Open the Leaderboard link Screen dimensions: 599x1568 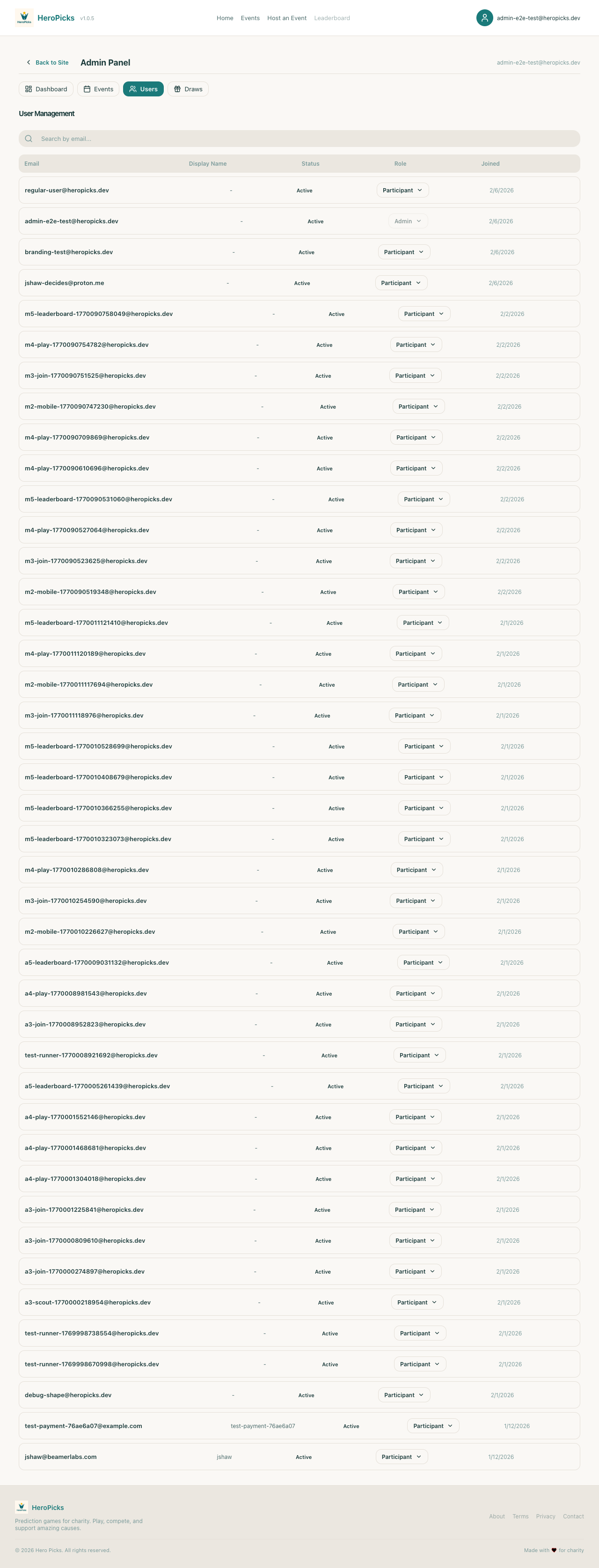pyautogui.click(x=332, y=18)
